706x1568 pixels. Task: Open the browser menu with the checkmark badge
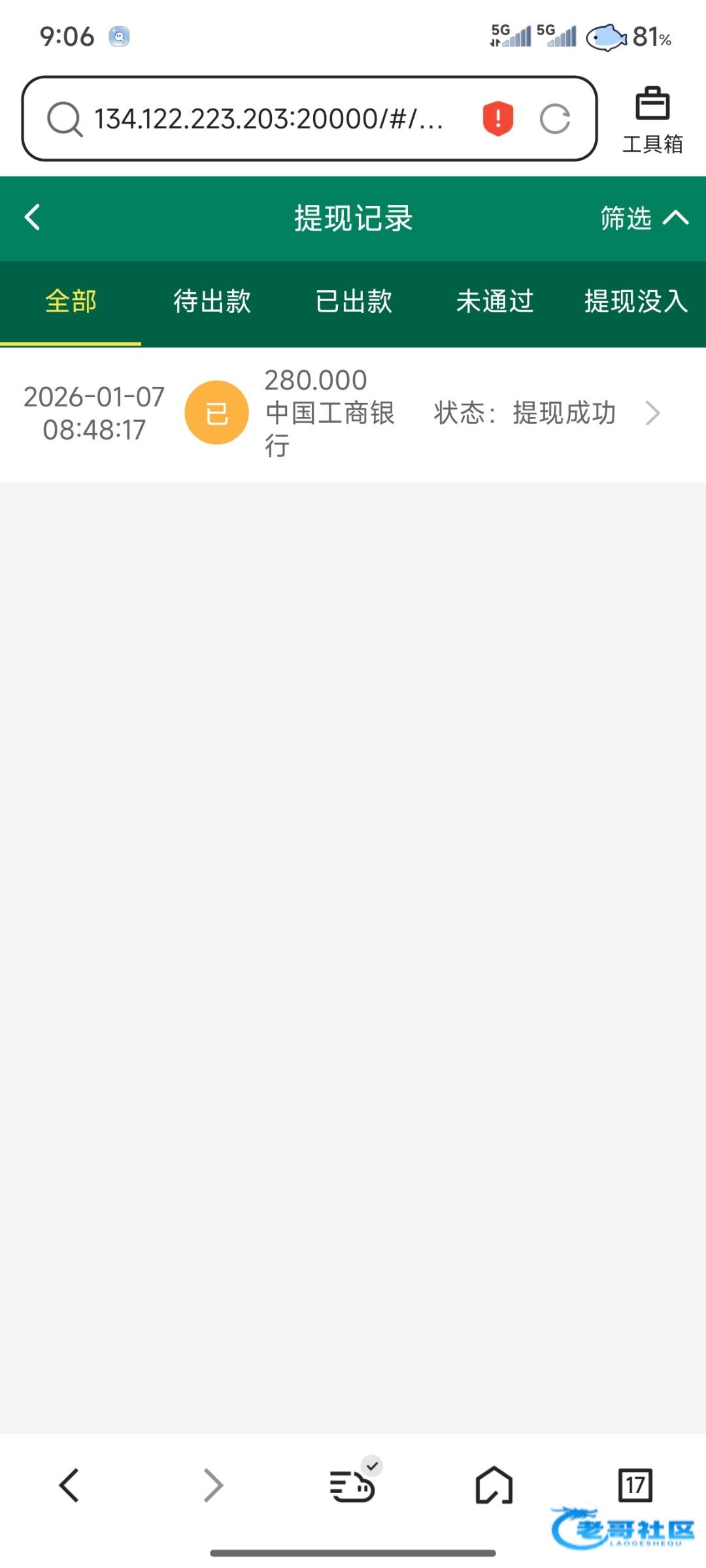click(353, 1486)
